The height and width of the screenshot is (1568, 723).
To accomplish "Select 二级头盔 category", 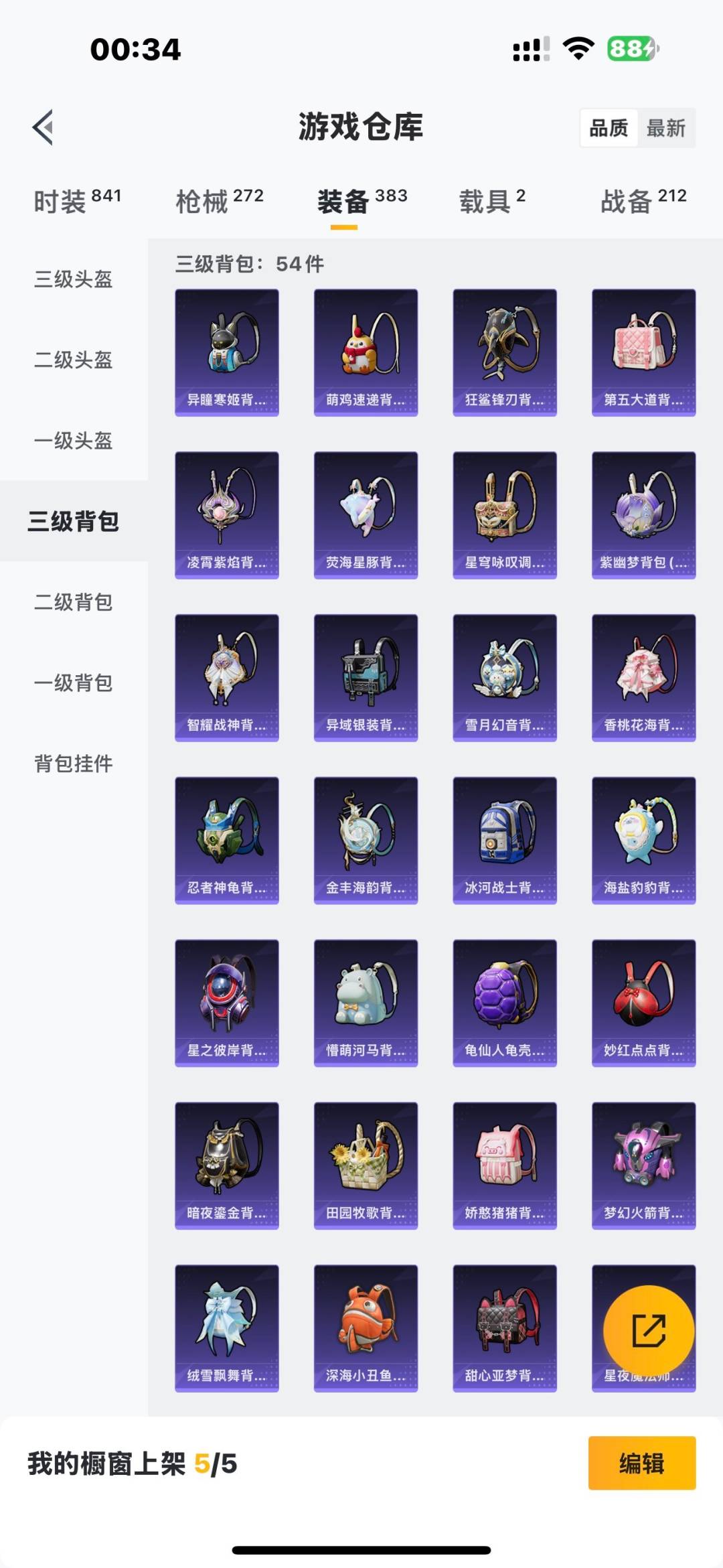I will point(74,360).
